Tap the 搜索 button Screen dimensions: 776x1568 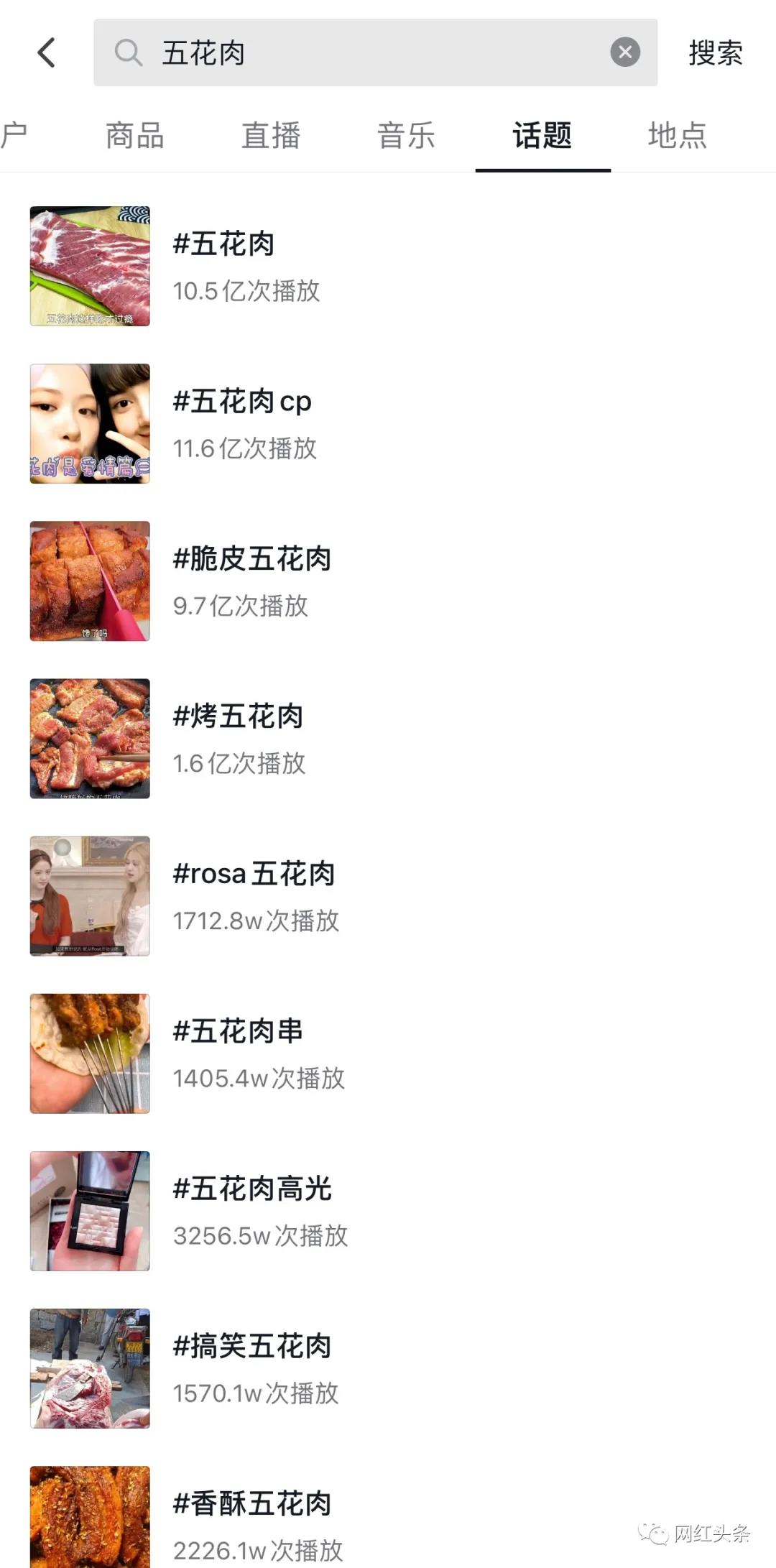715,52
